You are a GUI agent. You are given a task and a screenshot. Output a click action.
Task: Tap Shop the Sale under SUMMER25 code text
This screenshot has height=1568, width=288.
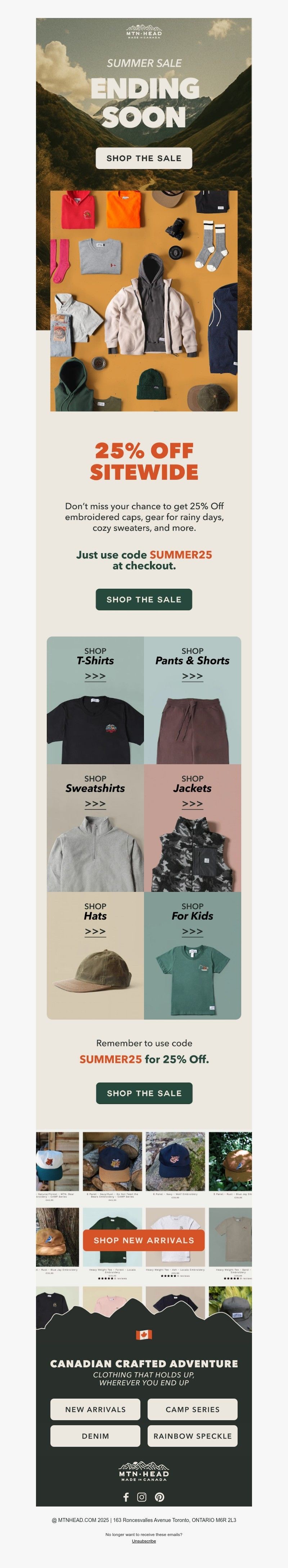coord(144,599)
